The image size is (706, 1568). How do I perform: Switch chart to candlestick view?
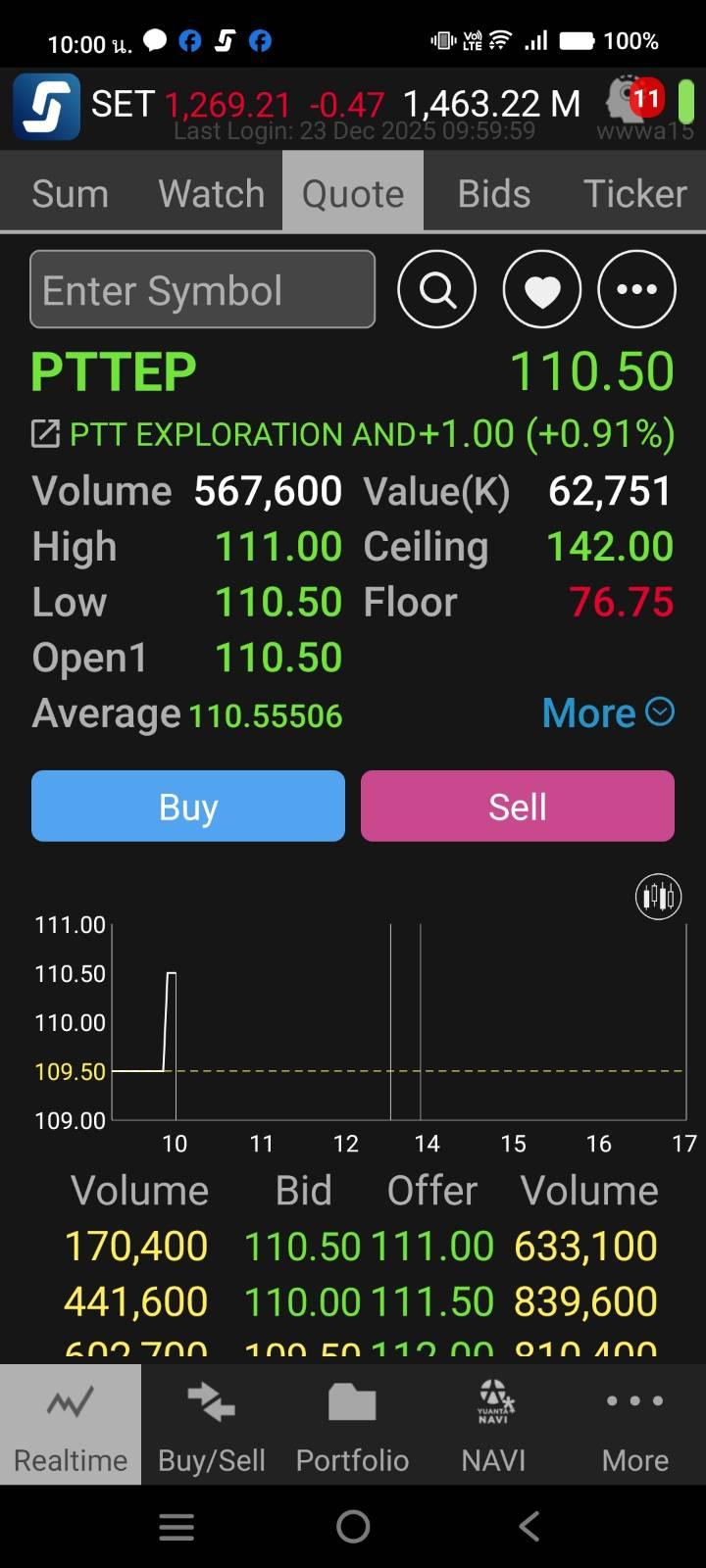[x=658, y=896]
